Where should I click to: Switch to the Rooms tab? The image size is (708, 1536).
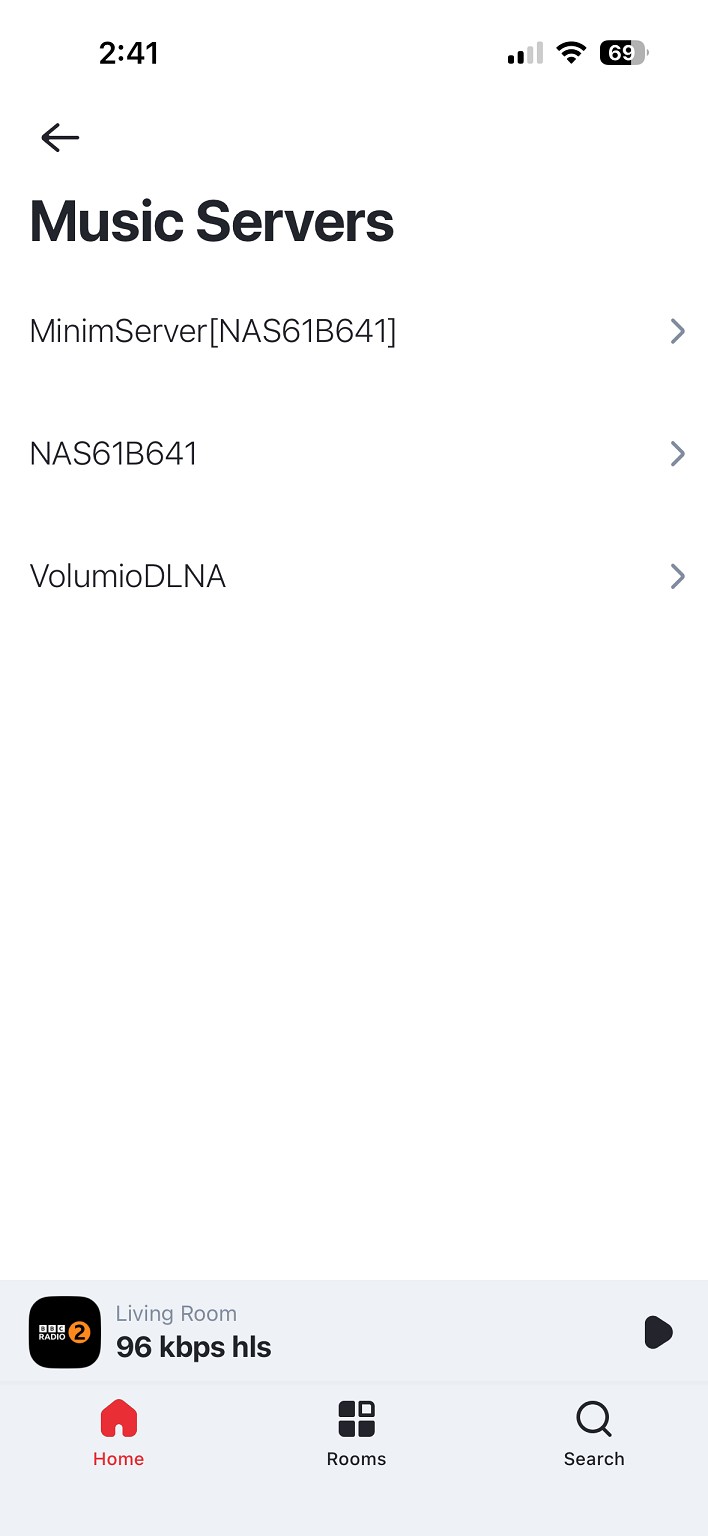tap(356, 1433)
